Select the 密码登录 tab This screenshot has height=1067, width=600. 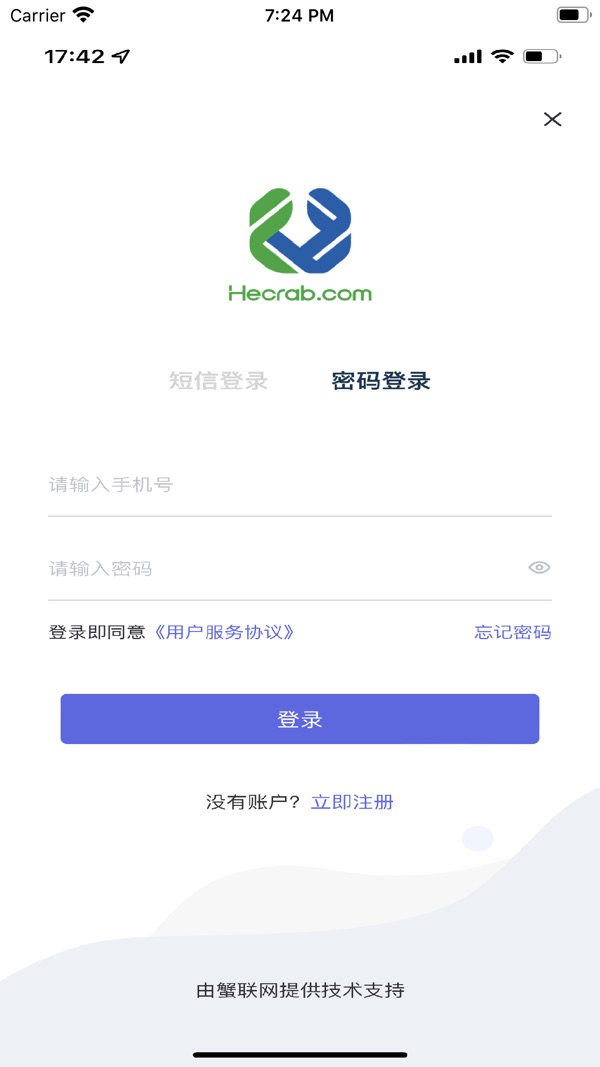pos(381,381)
